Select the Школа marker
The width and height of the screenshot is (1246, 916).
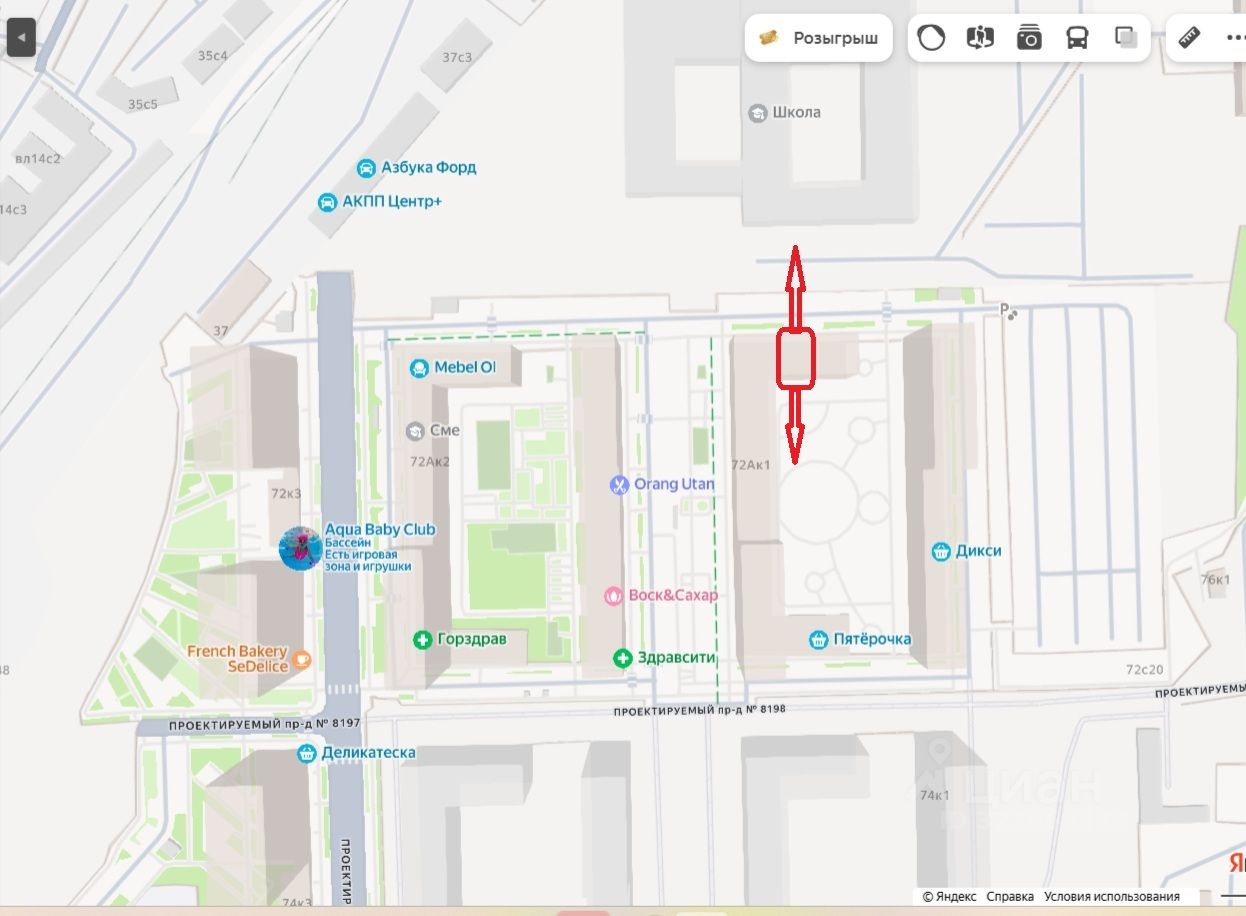(x=759, y=113)
